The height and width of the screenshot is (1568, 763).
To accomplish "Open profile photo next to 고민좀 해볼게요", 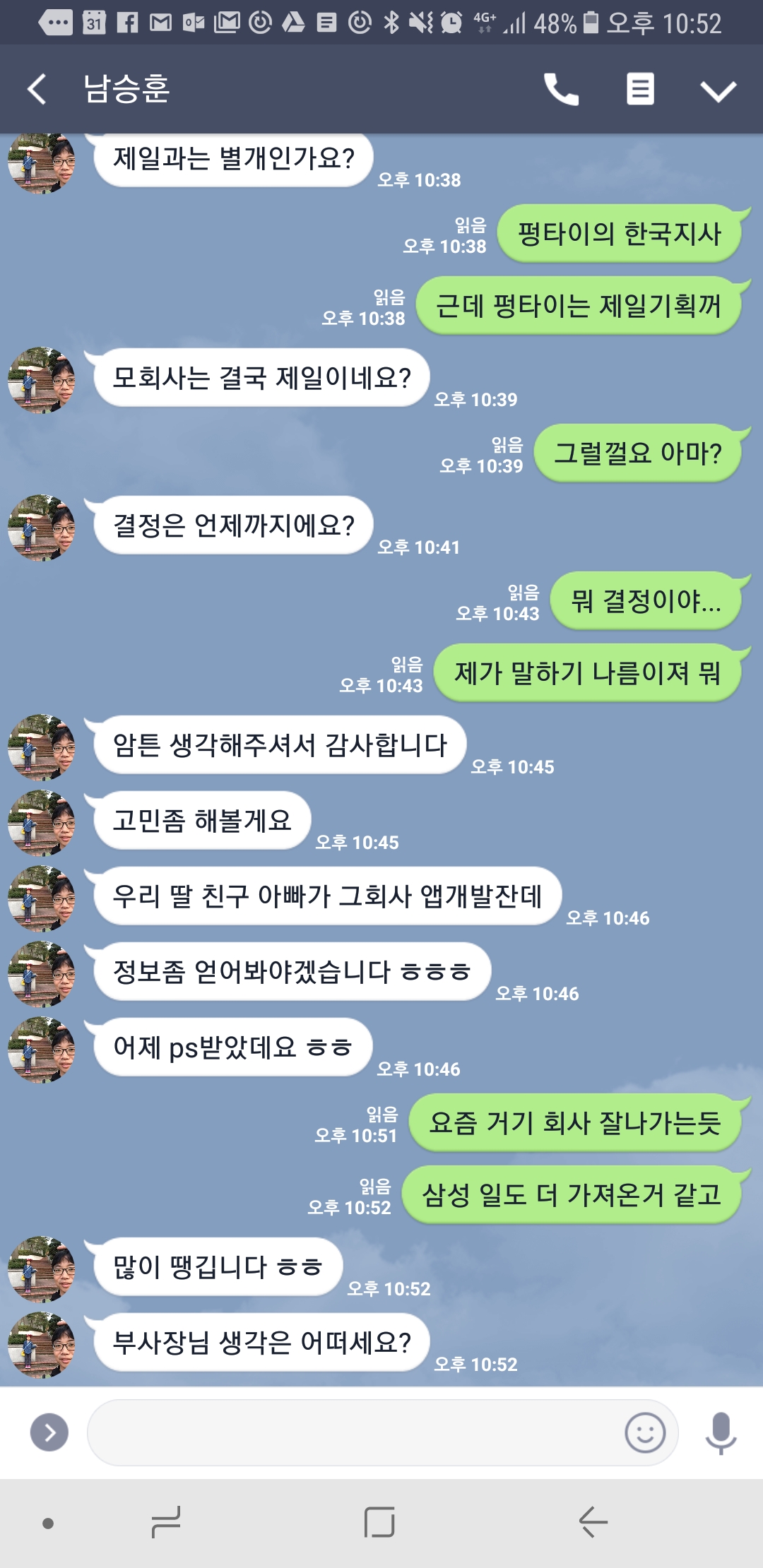I will [x=41, y=822].
